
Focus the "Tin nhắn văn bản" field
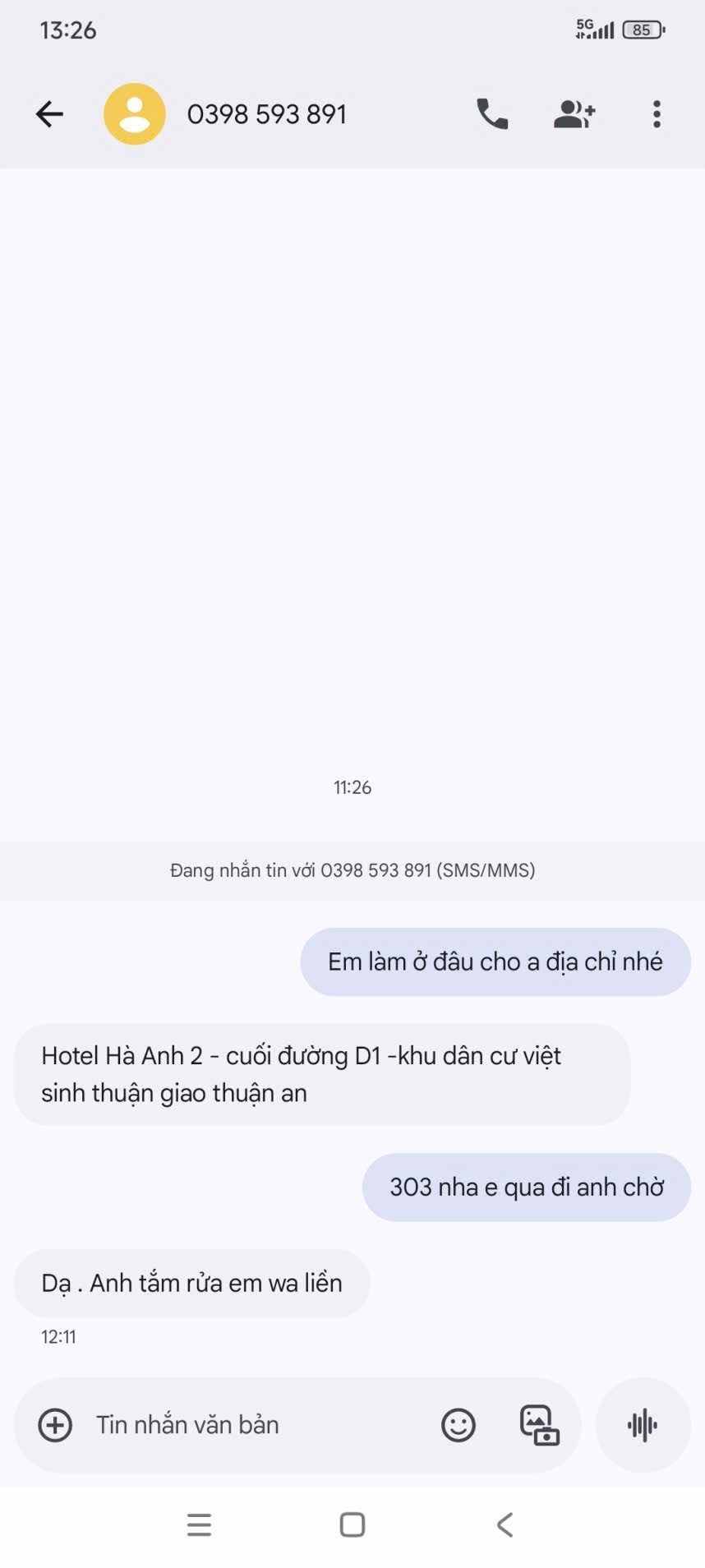point(247,1425)
